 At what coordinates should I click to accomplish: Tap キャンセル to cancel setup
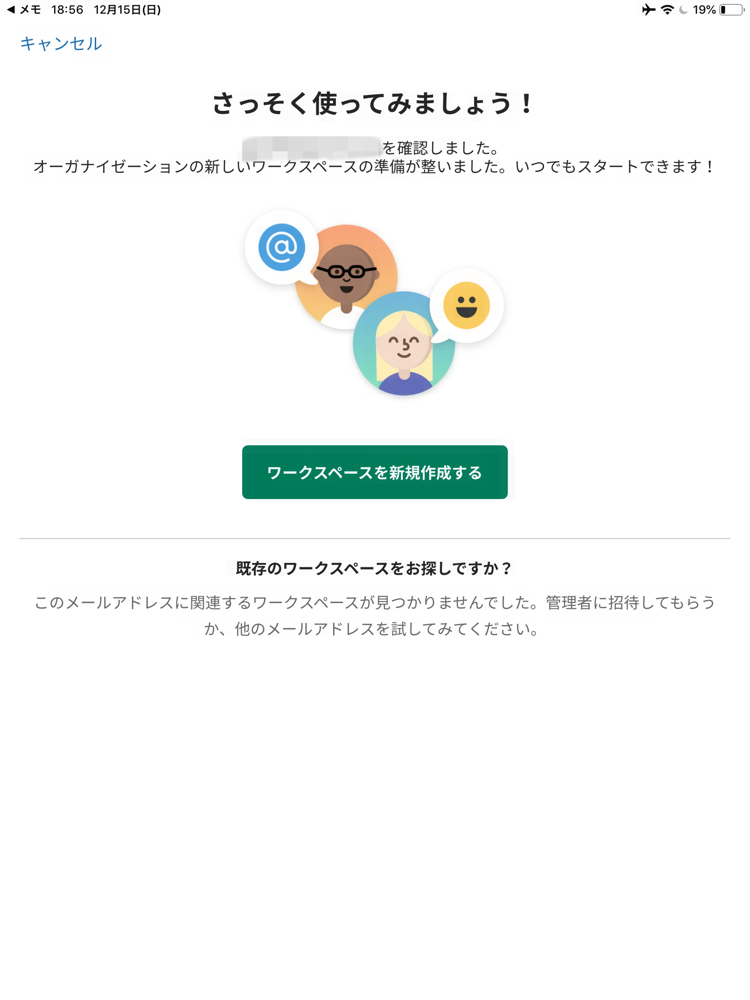pyautogui.click(x=61, y=44)
